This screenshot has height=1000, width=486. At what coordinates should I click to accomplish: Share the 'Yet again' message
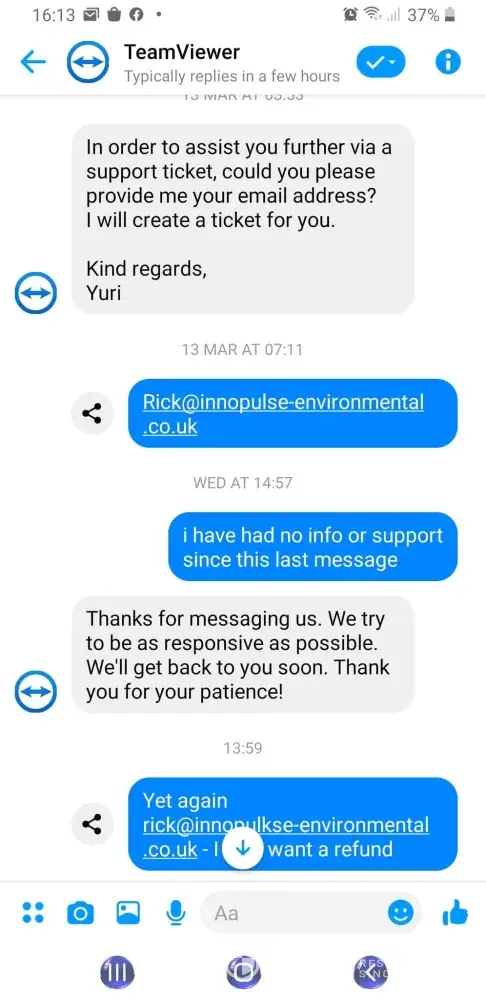tap(92, 824)
